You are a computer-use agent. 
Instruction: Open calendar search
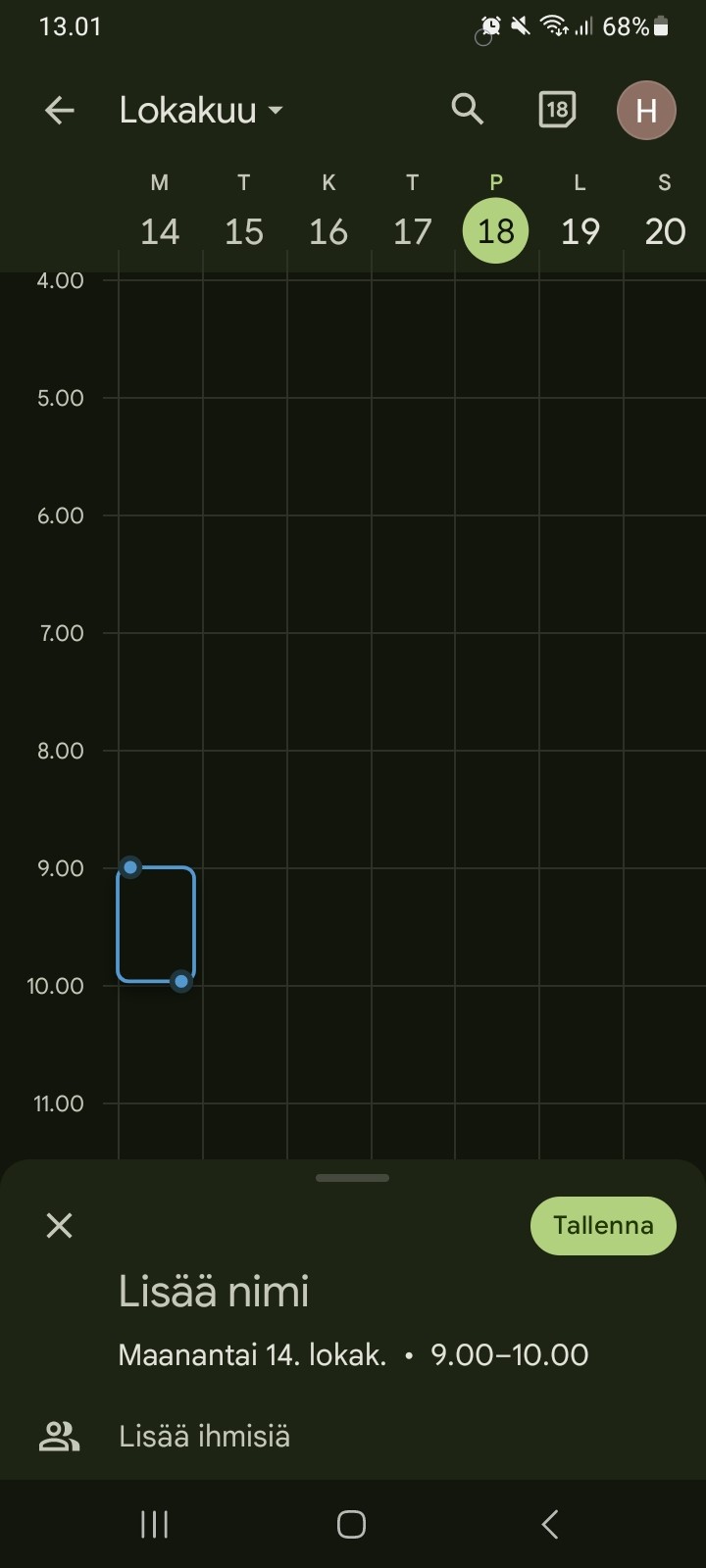(468, 110)
